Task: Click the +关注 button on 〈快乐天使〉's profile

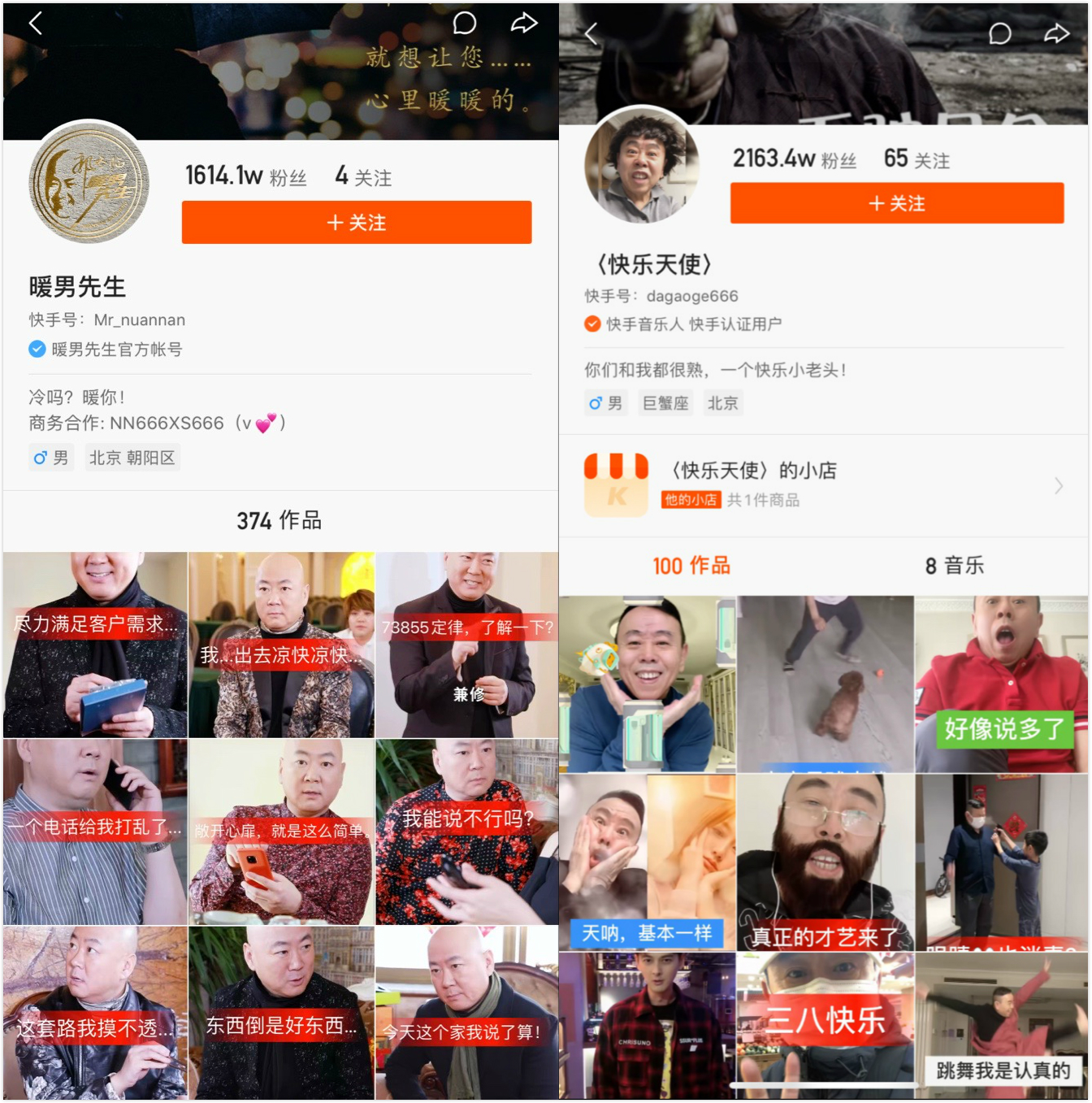Action: coord(896,204)
